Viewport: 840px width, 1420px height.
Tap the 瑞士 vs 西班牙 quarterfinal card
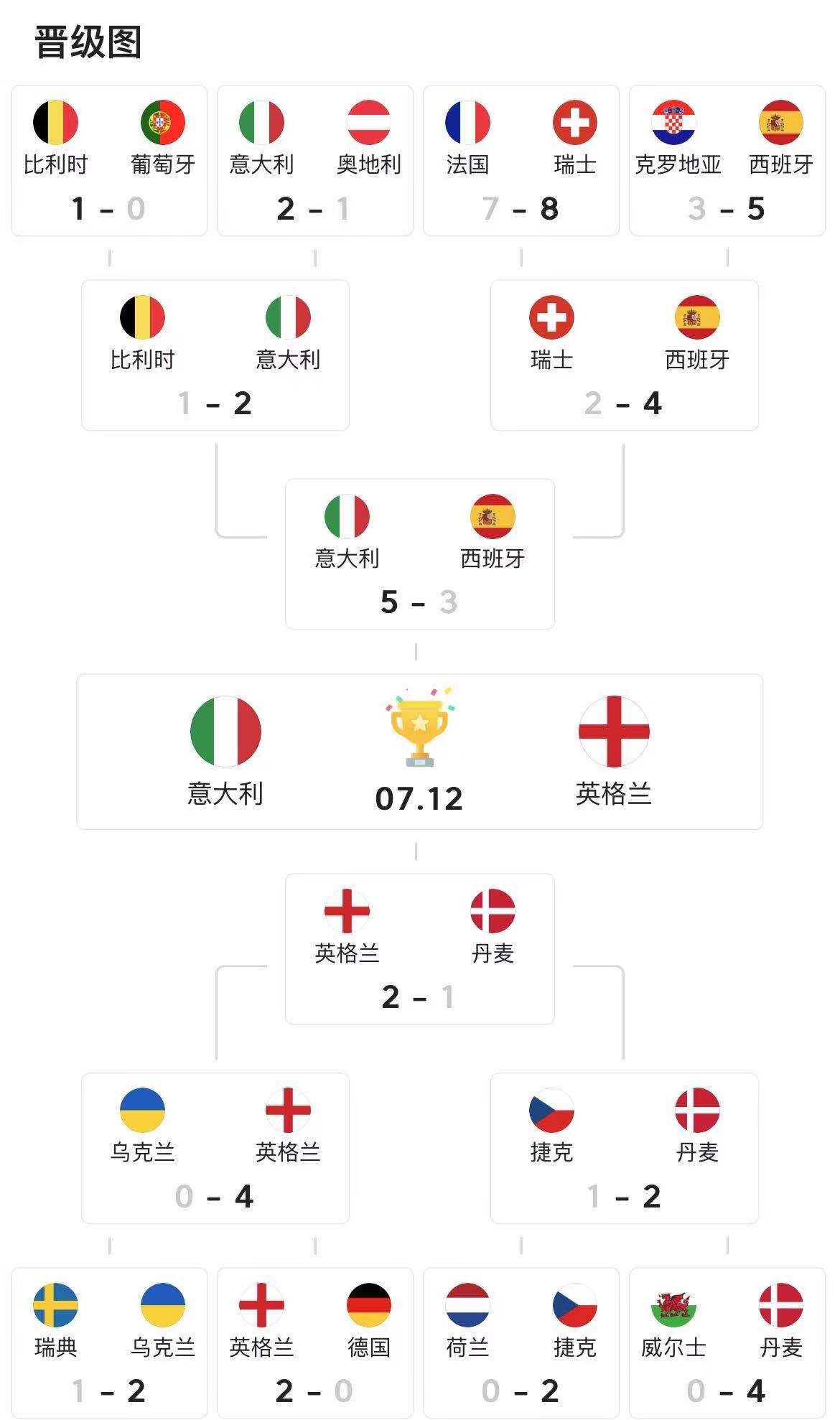pos(625,355)
